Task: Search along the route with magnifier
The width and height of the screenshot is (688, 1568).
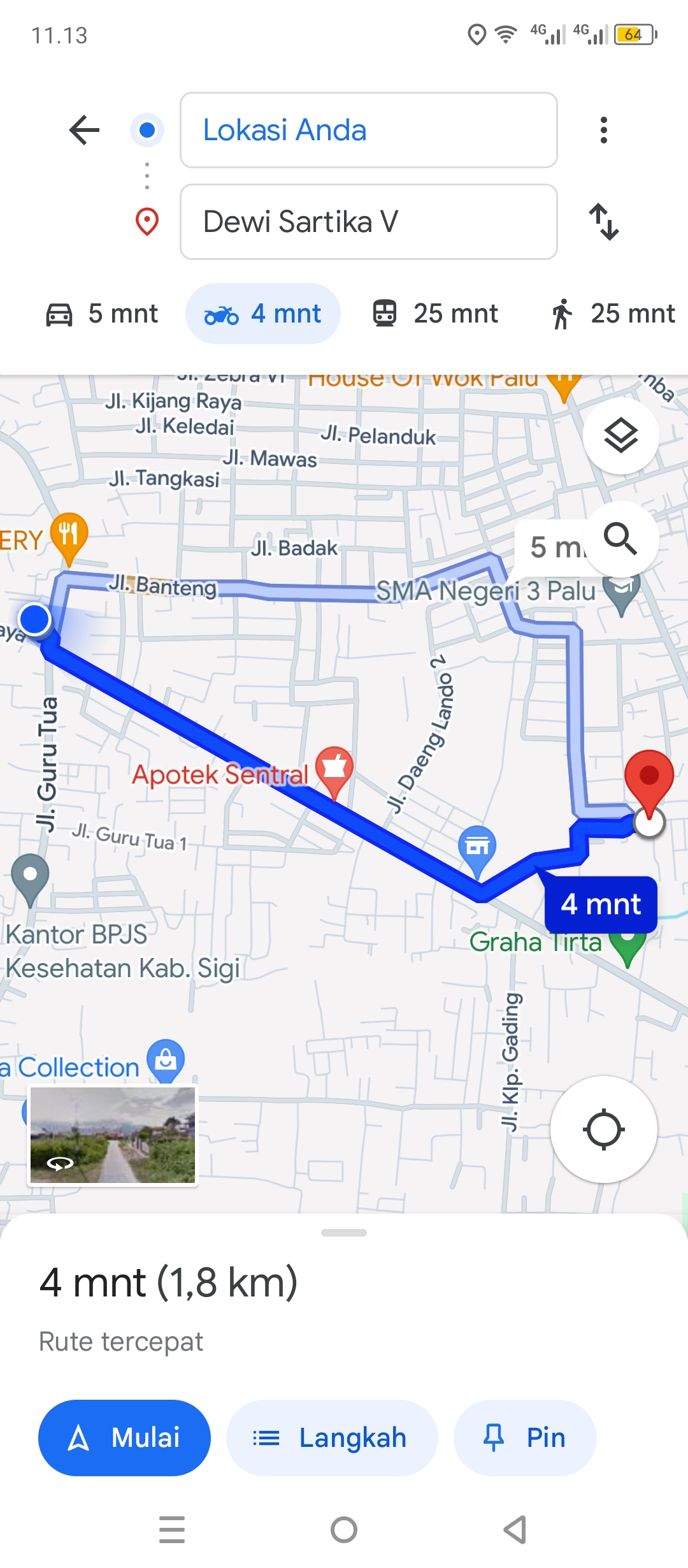Action: coord(620,539)
